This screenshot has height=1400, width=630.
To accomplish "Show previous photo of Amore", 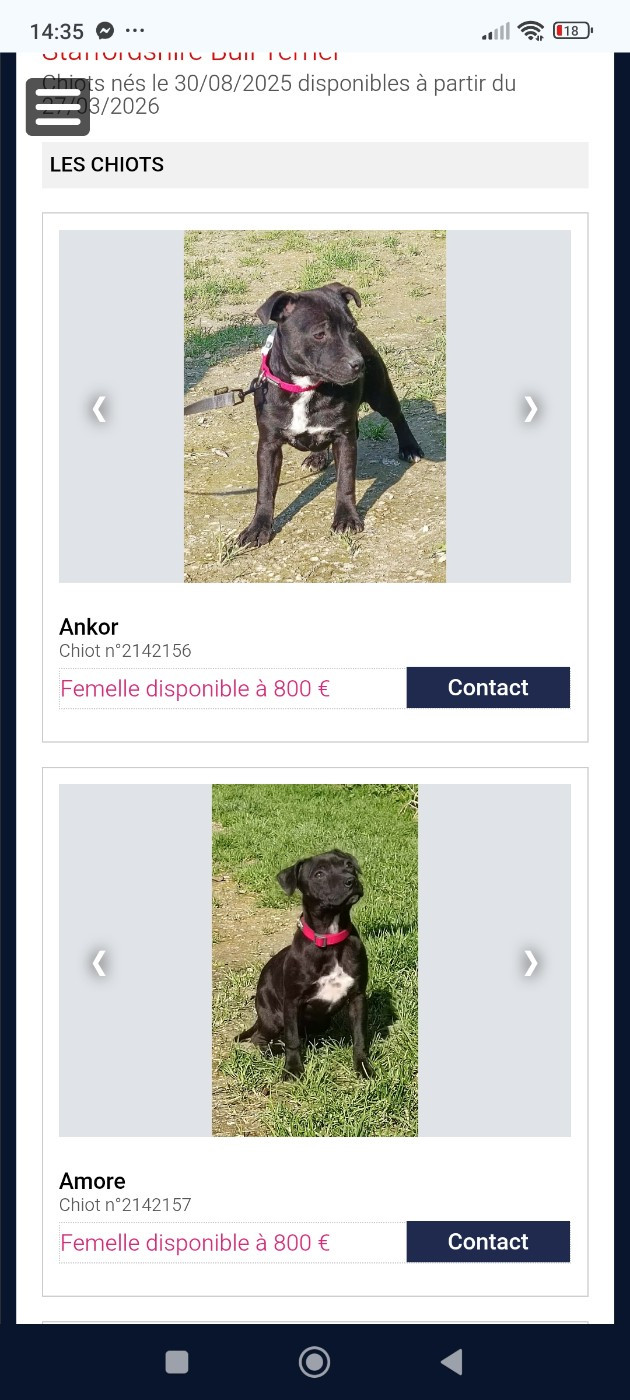I will 99,962.
